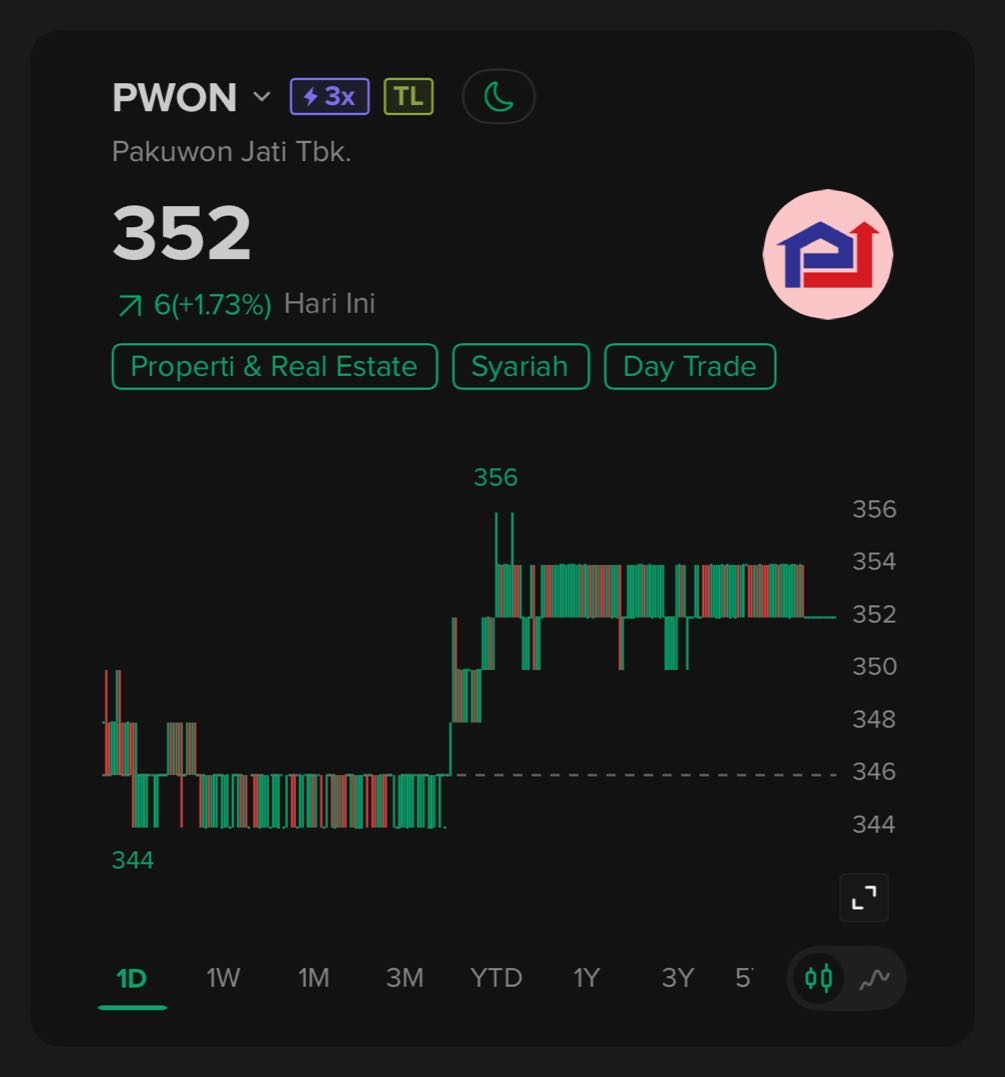The width and height of the screenshot is (1005, 1077).
Task: Open the PWON stock selector dropdown
Action: click(262, 97)
